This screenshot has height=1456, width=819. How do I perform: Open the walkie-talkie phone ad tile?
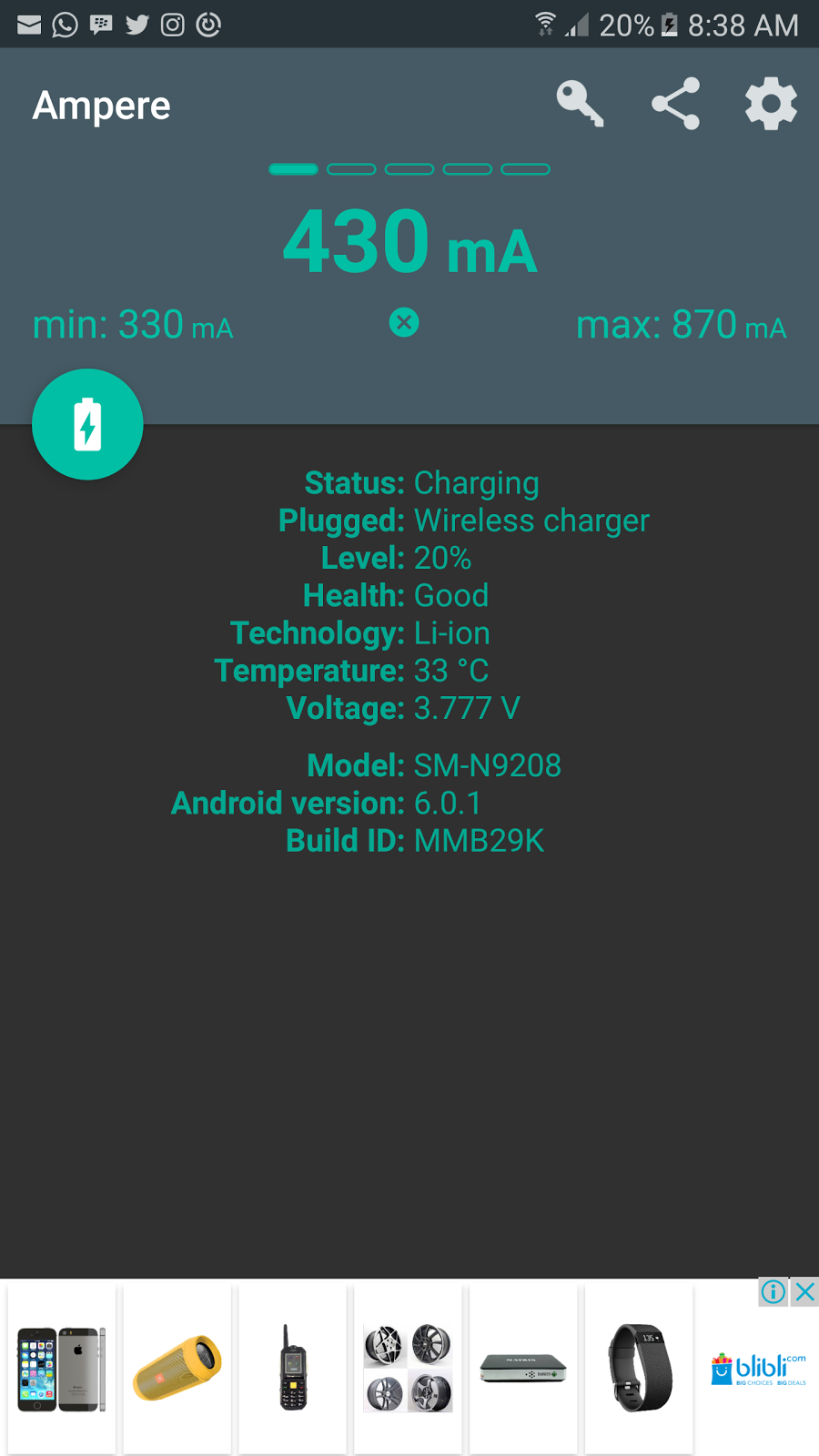[x=293, y=1369]
